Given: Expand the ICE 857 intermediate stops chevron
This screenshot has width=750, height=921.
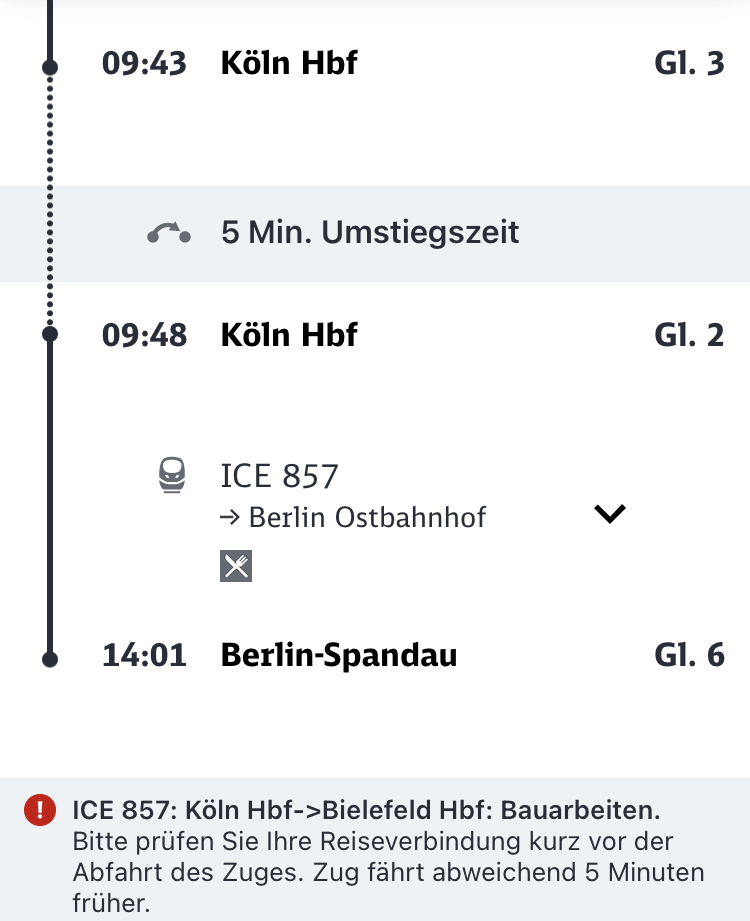Looking at the screenshot, I should (609, 514).
